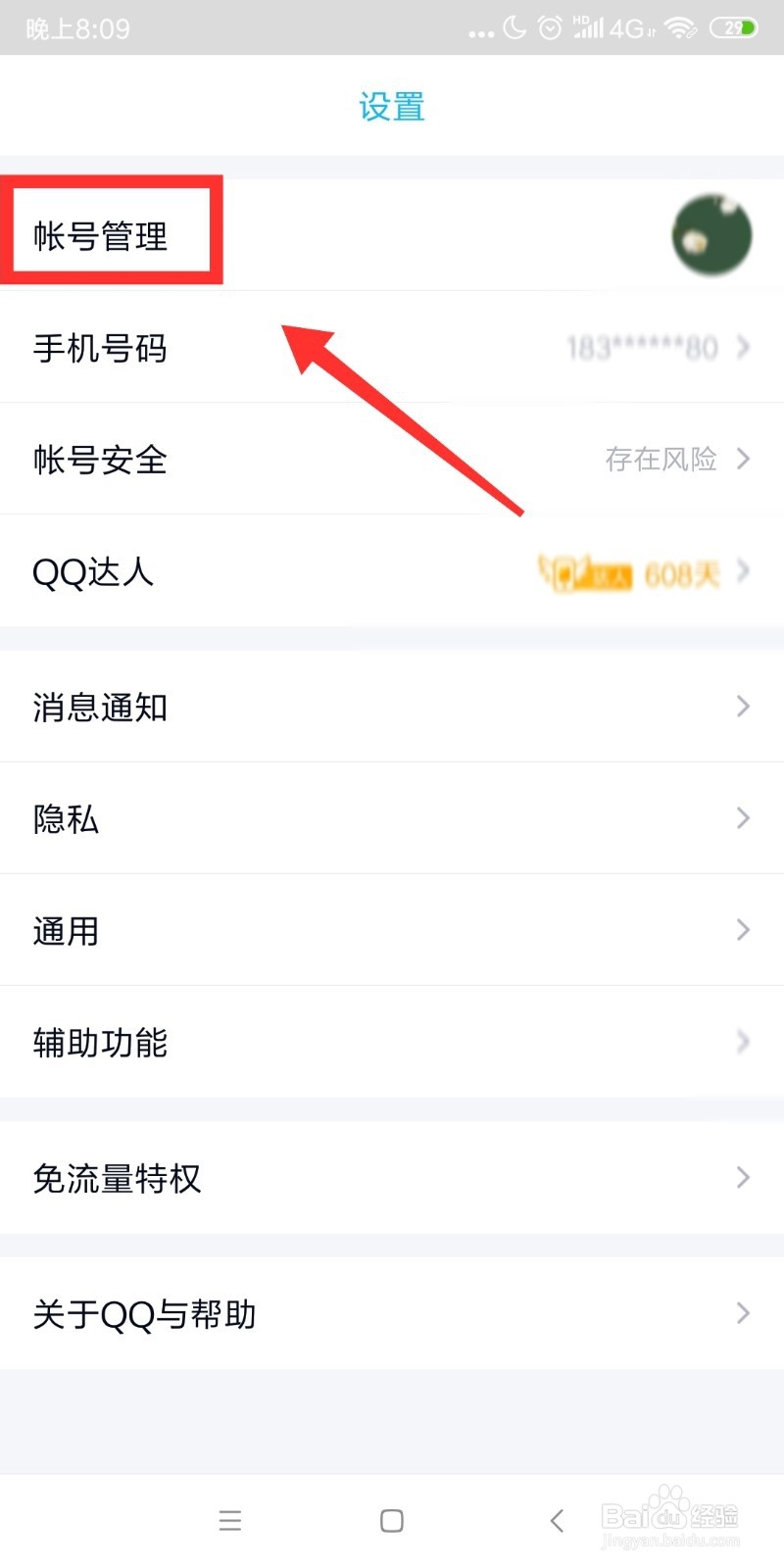Viewport: 784px width, 1568px height.
Task: Tap the home button in navigation bar
Action: 391,1520
